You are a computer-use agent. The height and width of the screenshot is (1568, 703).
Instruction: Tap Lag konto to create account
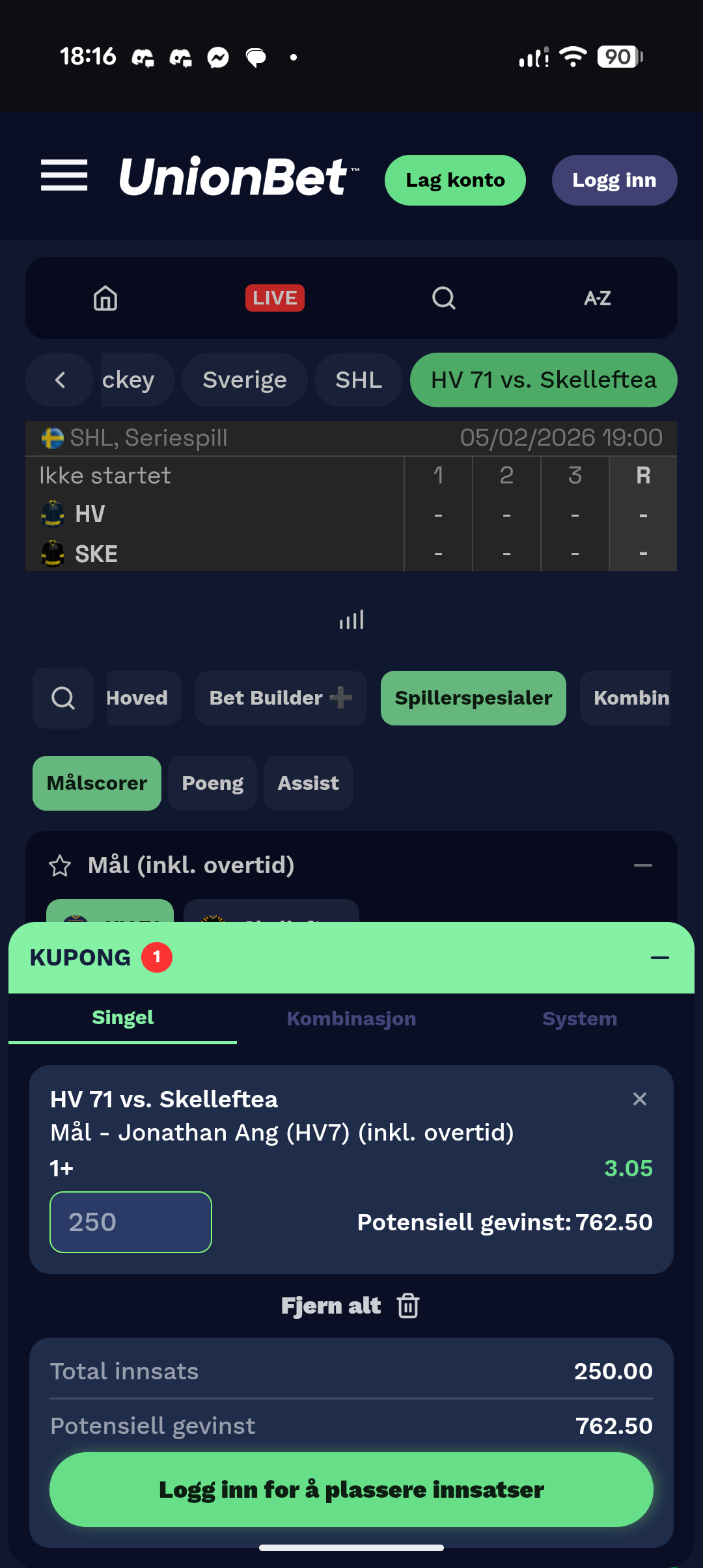click(x=455, y=180)
